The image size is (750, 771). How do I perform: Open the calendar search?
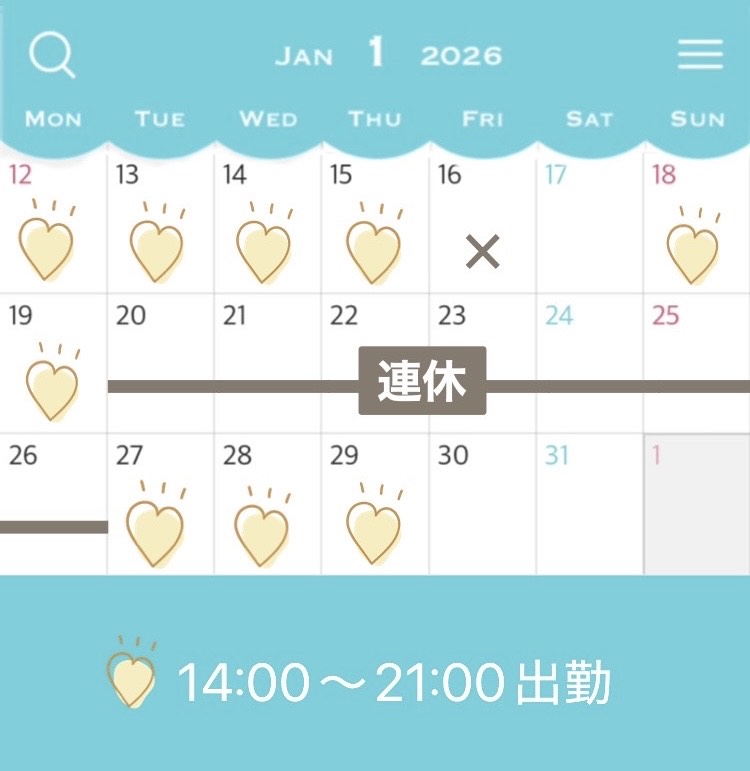52,55
